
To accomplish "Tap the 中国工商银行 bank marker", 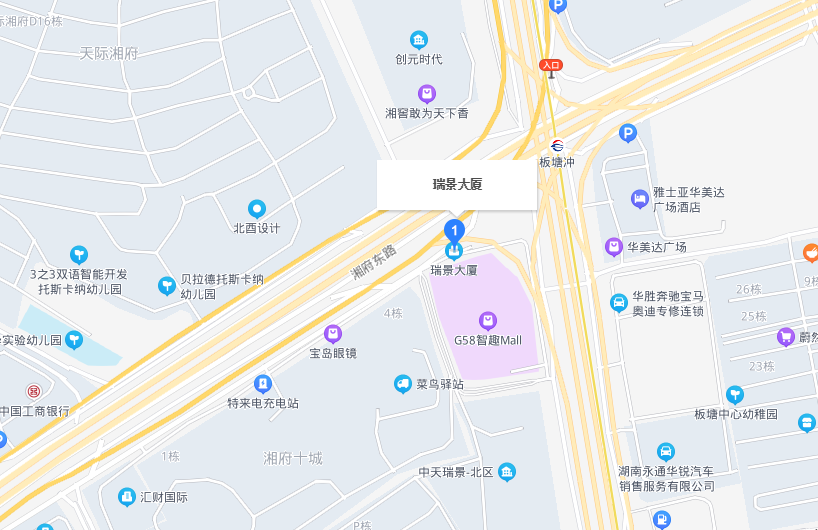I will pos(33,391).
